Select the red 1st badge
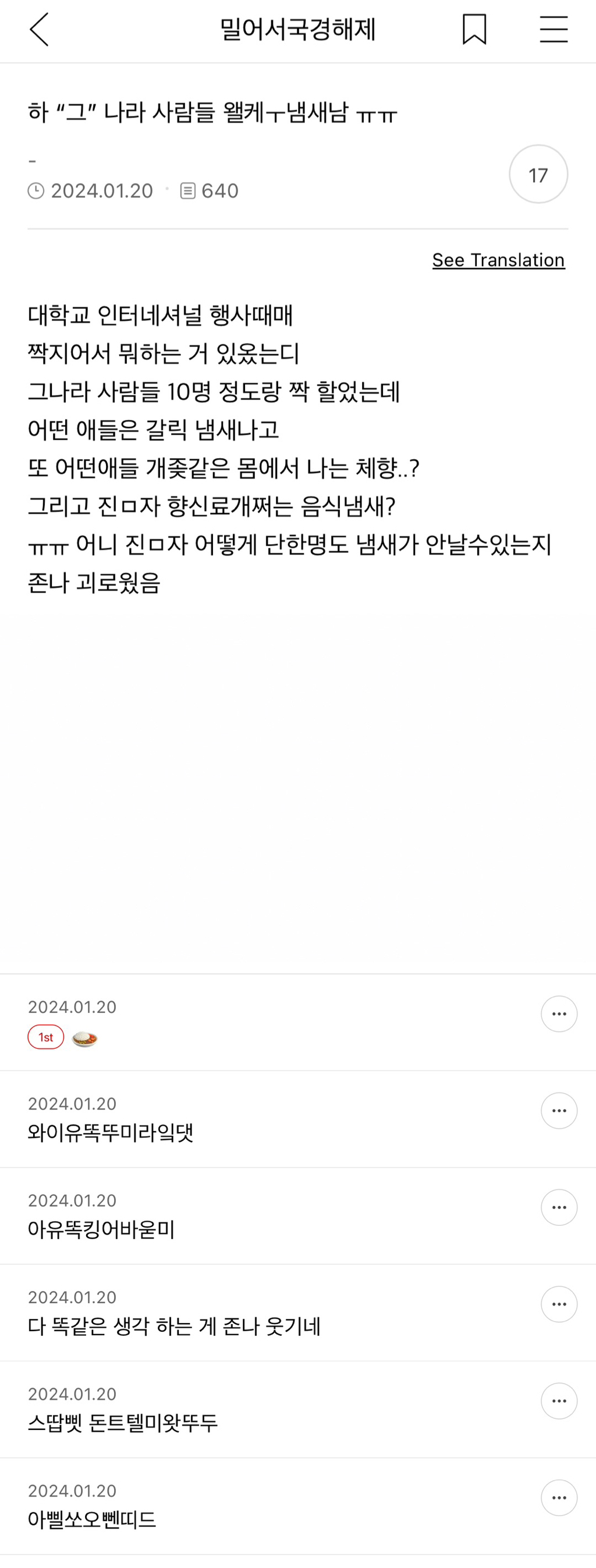 45,1037
